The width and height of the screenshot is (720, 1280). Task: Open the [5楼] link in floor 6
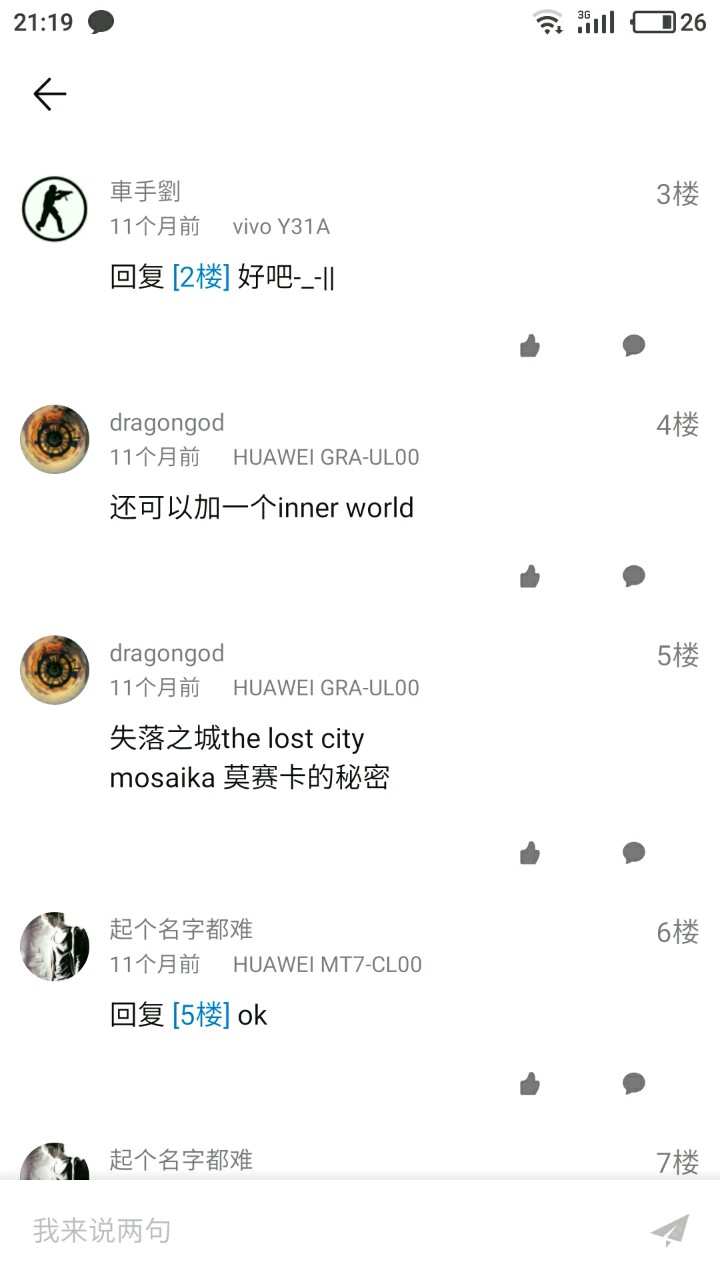tap(201, 1016)
